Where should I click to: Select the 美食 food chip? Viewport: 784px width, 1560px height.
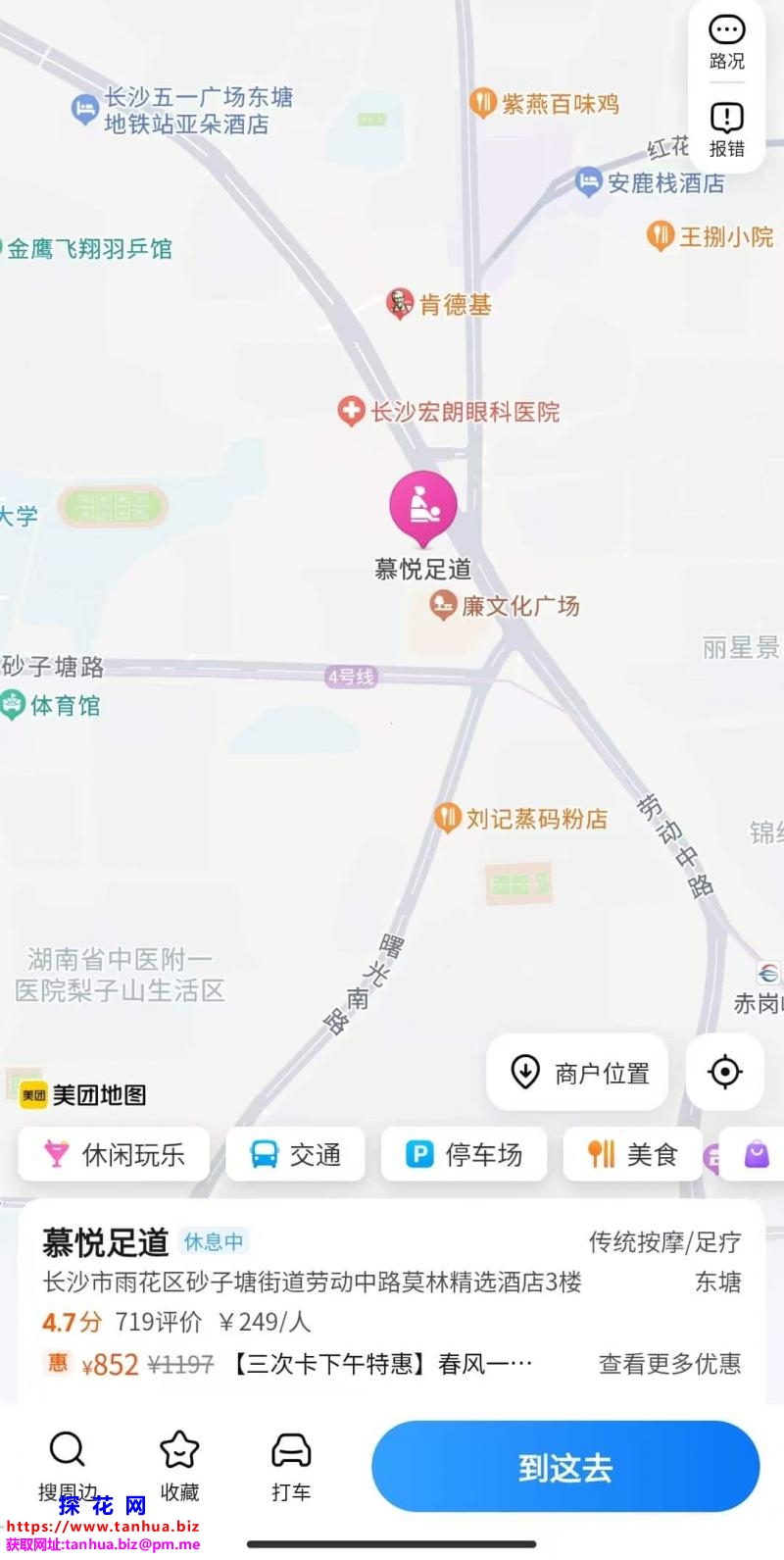click(x=632, y=1154)
